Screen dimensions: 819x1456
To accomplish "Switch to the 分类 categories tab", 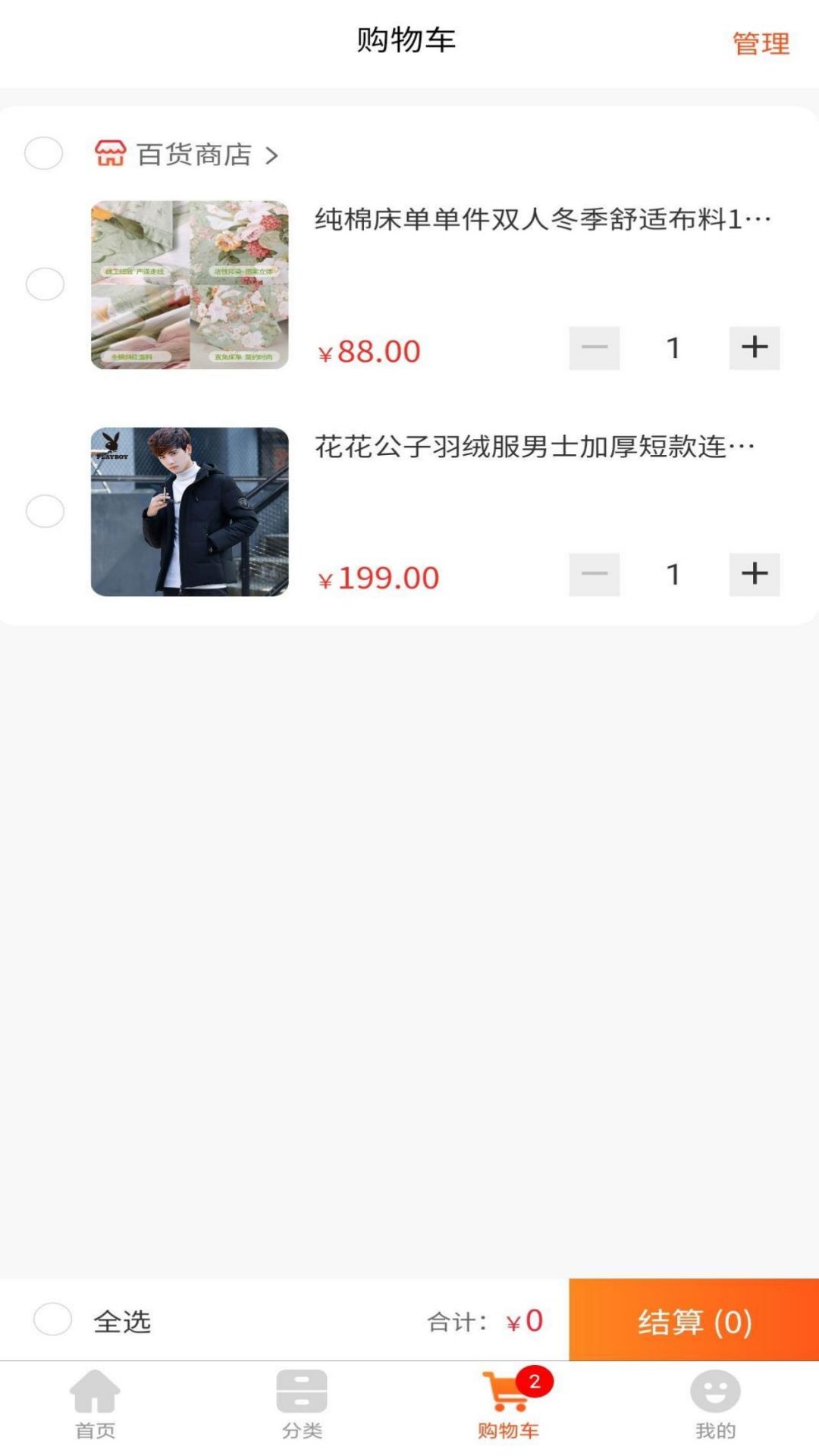I will [x=302, y=1405].
